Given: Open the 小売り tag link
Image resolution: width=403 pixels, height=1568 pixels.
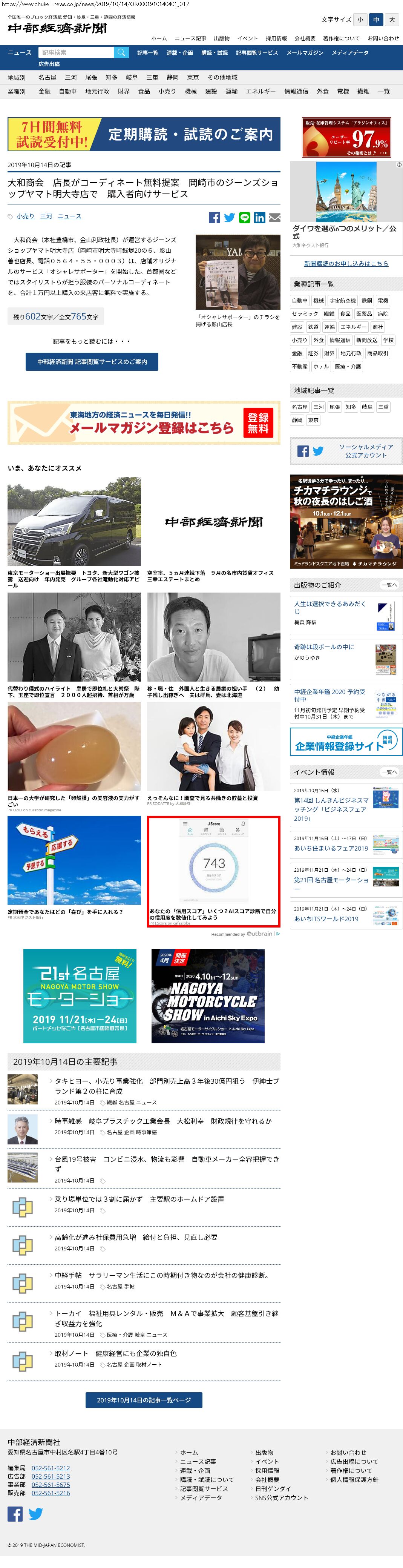Looking at the screenshot, I should [26, 217].
